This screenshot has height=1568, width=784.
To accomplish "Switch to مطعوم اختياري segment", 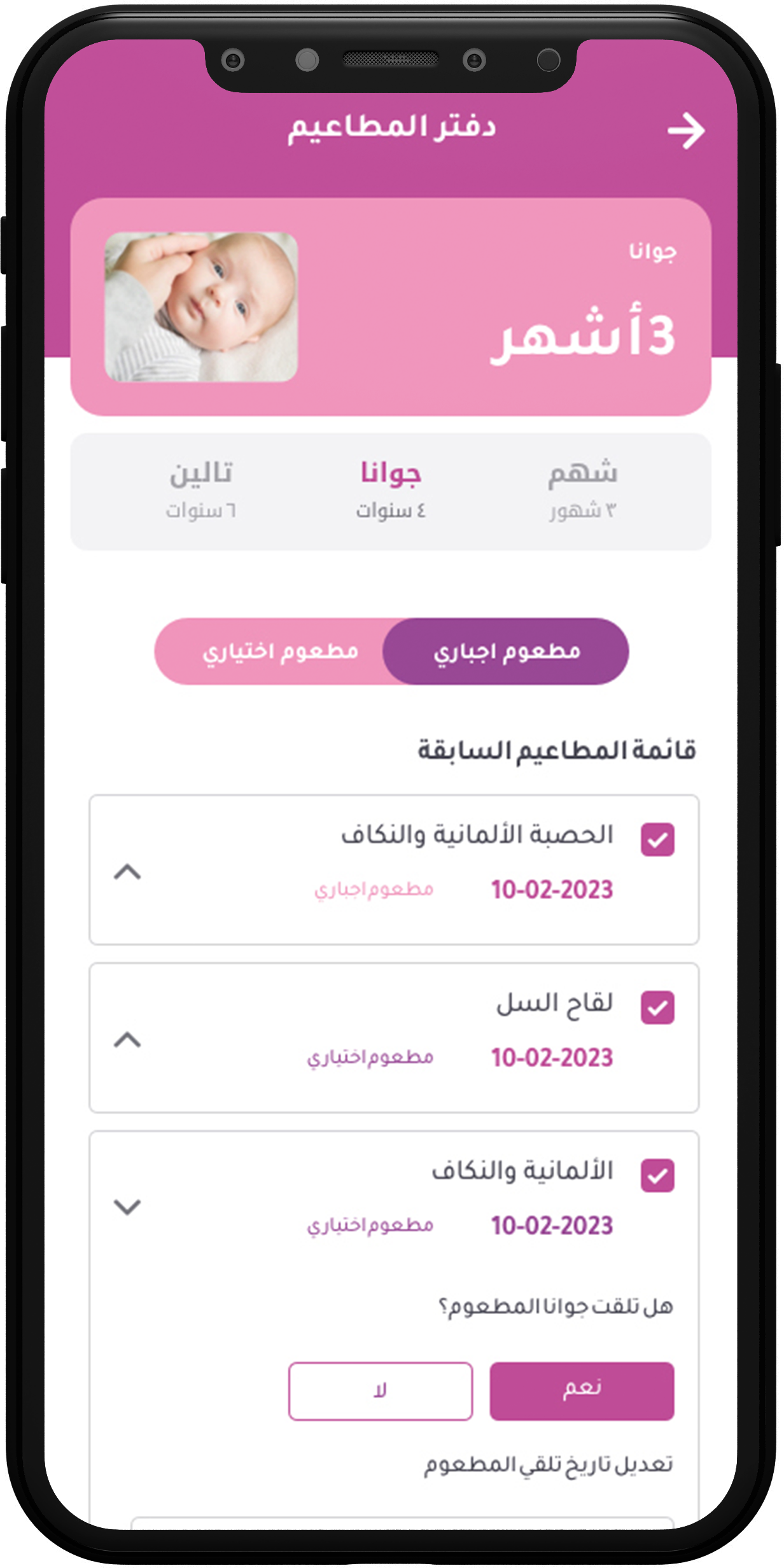I will click(280, 652).
